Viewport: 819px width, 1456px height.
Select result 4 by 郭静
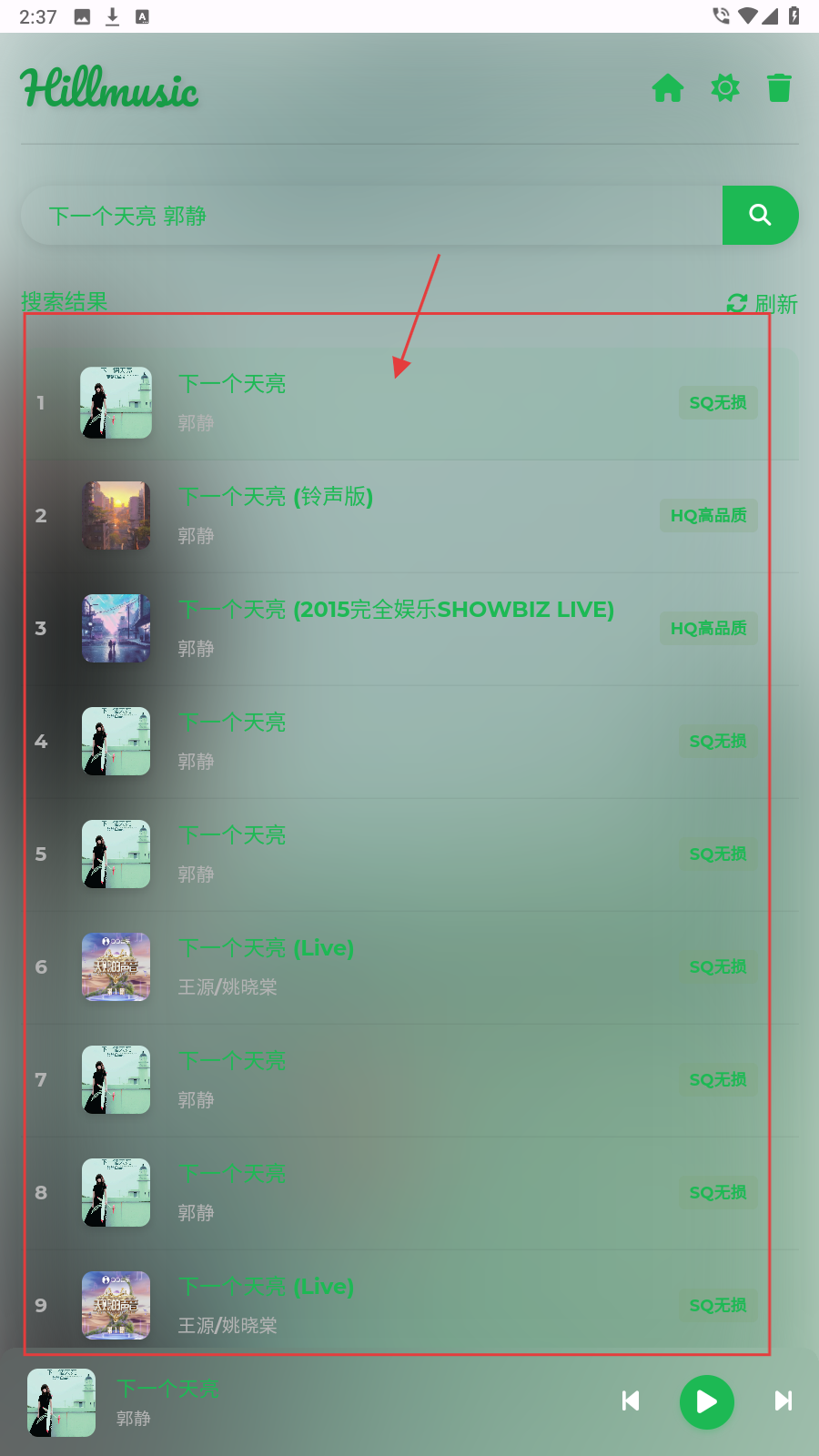pos(409,742)
